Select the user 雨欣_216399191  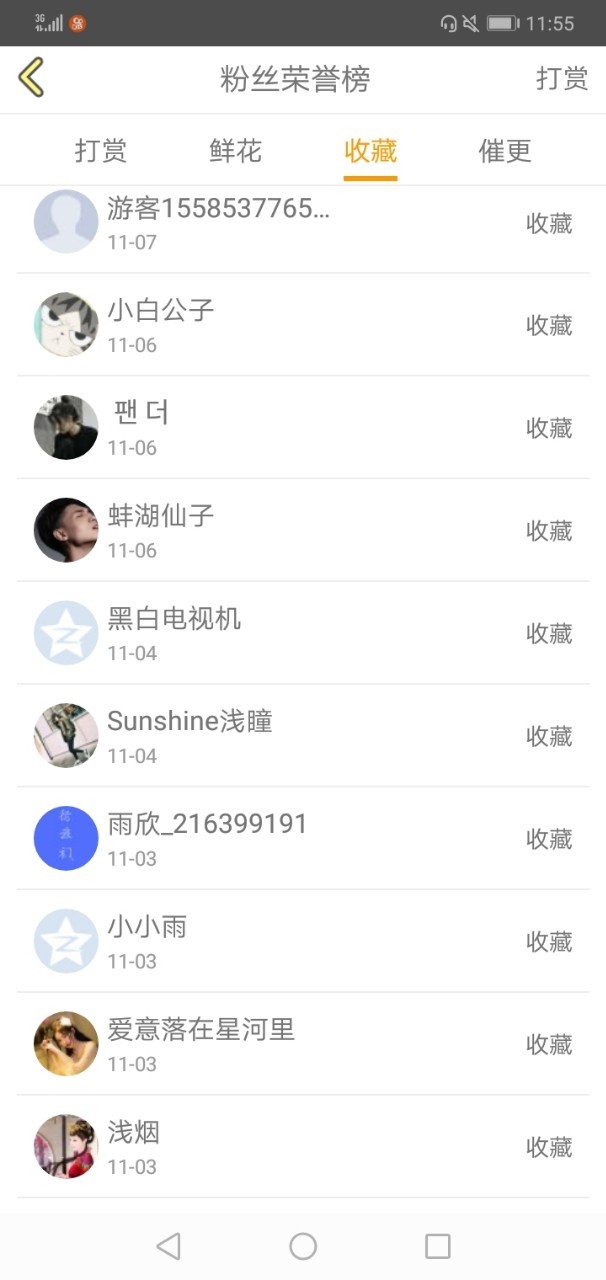click(303, 838)
